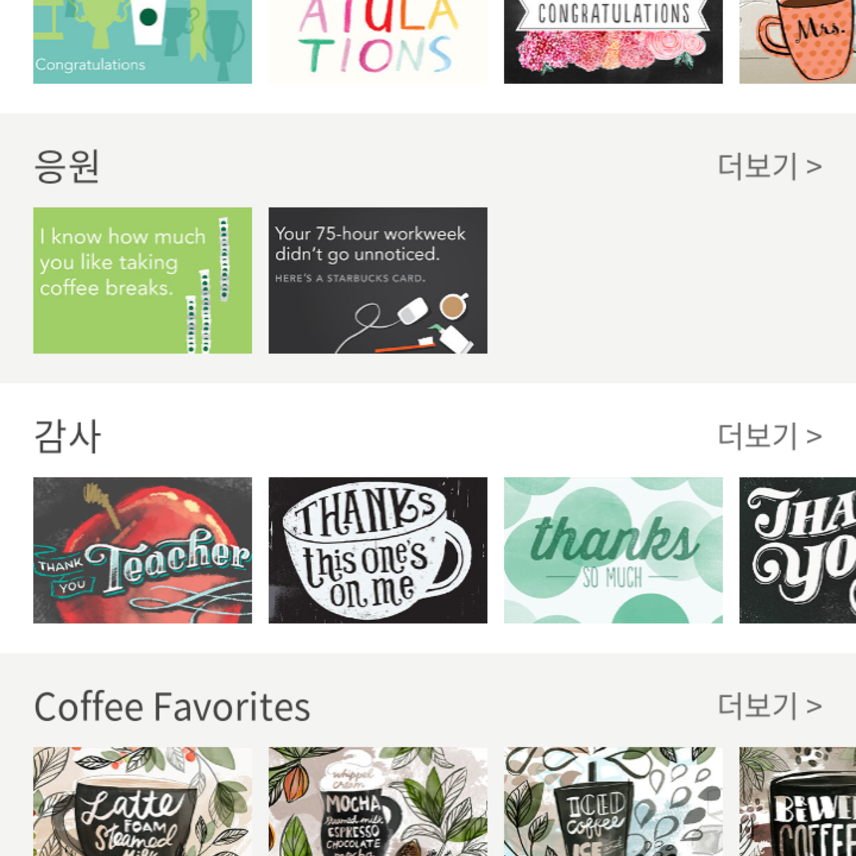Select the green thanks so much card
This screenshot has width=856, height=856.
[x=613, y=550]
